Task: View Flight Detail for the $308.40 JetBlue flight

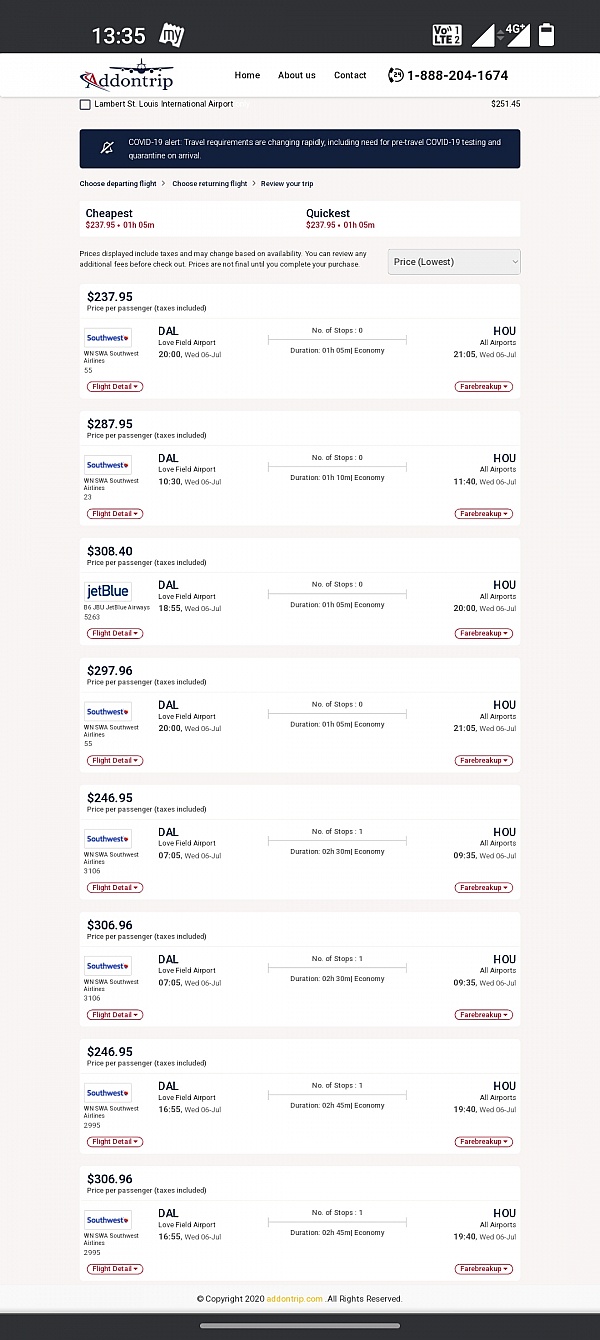Action: 115,634
